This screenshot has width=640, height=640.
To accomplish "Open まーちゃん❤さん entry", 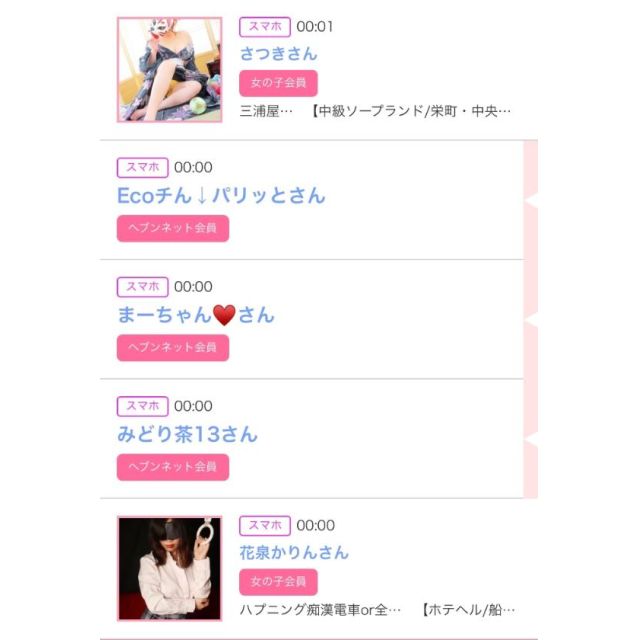I will pos(195,315).
